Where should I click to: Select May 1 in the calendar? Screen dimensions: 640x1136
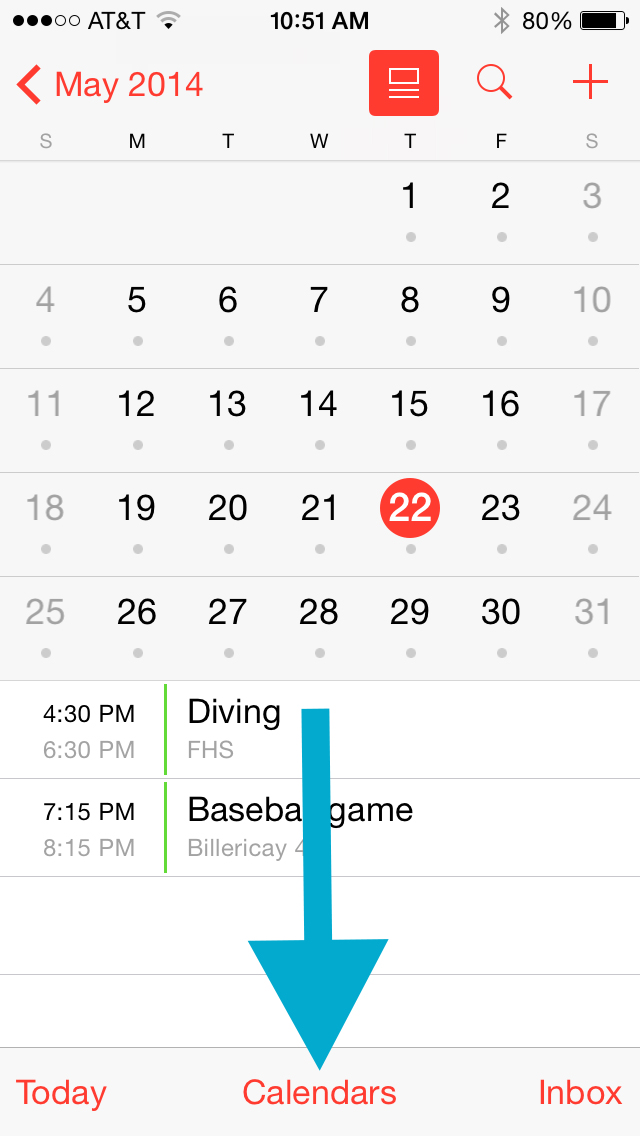410,197
